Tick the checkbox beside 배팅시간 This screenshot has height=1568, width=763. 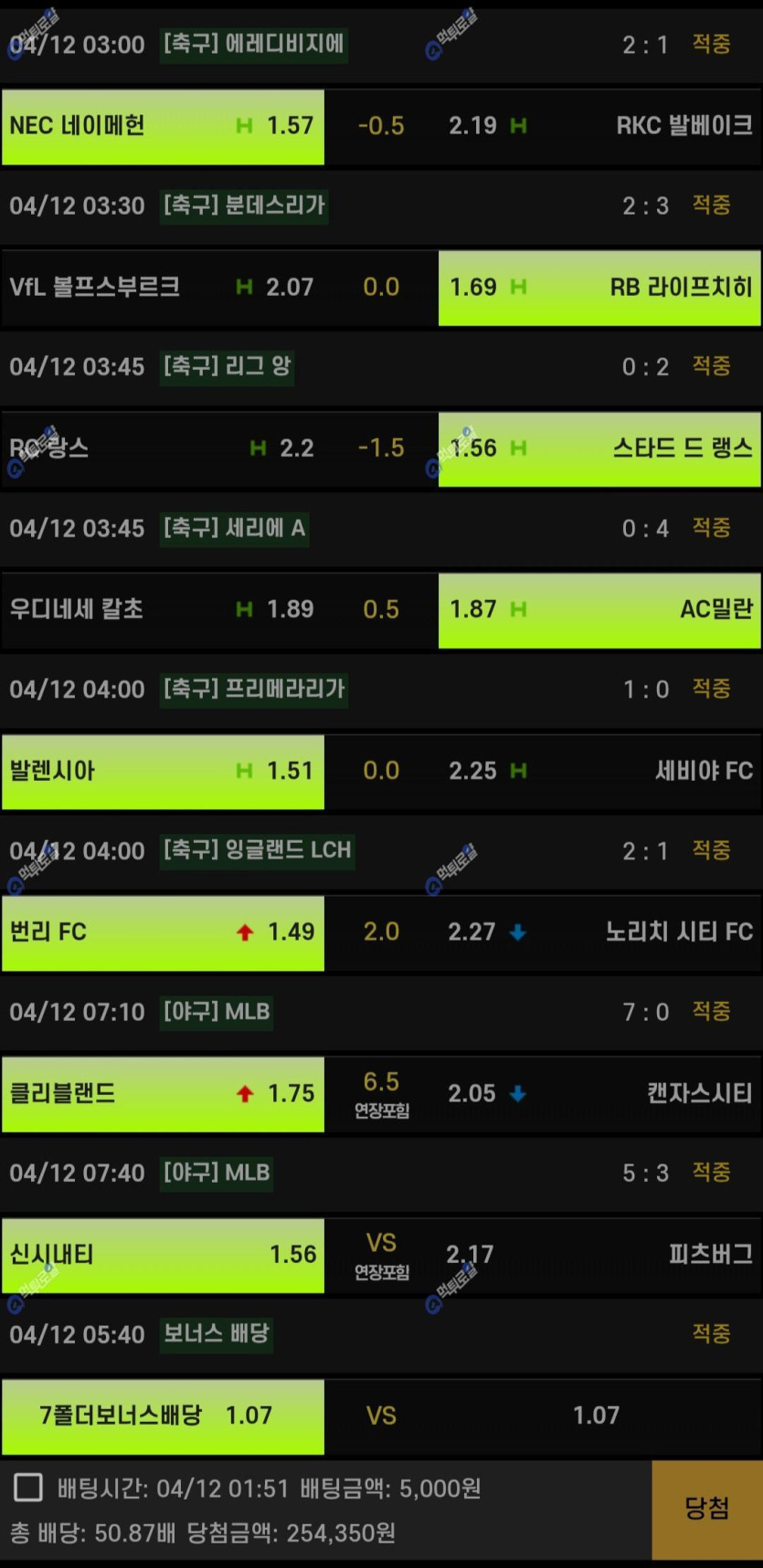[x=28, y=1488]
